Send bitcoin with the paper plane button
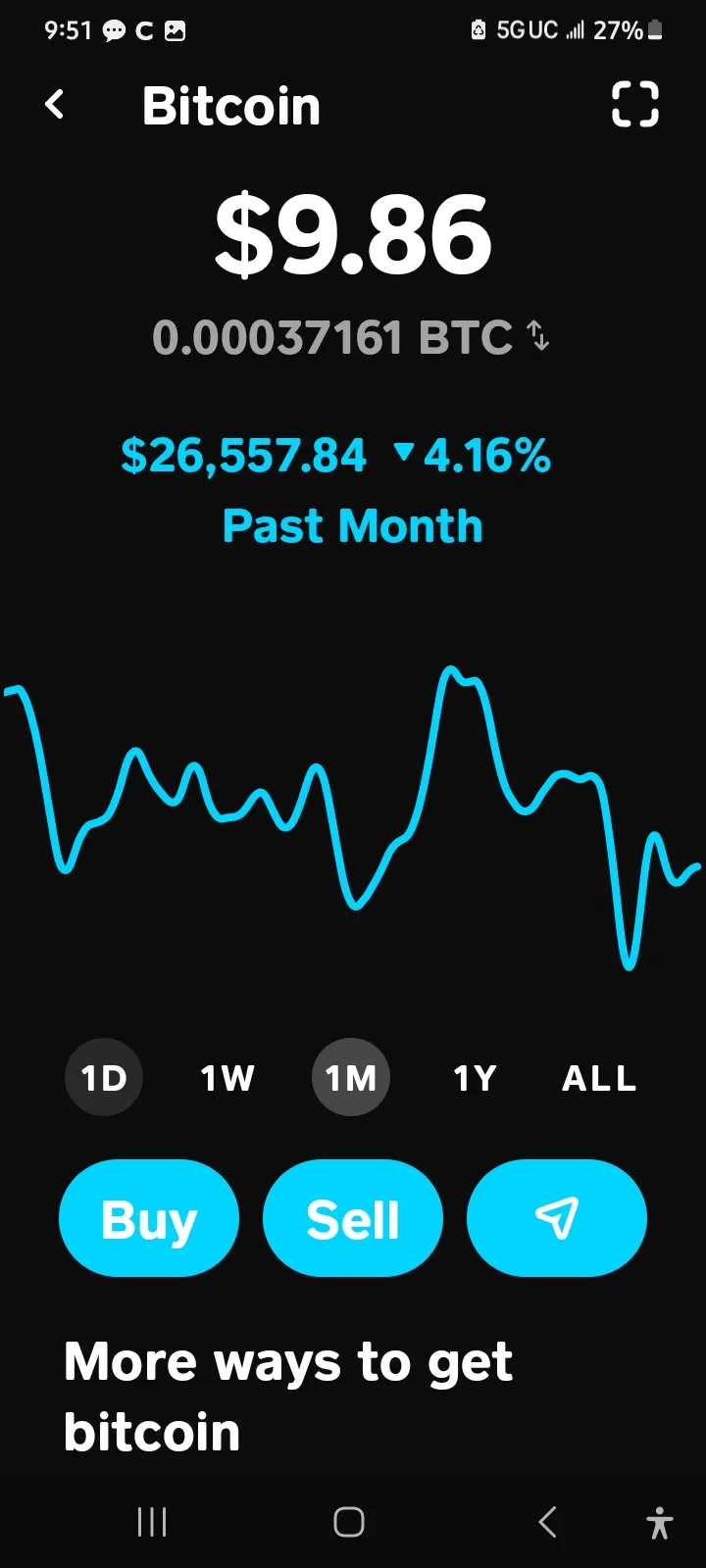This screenshot has width=706, height=1568. coord(557,1218)
